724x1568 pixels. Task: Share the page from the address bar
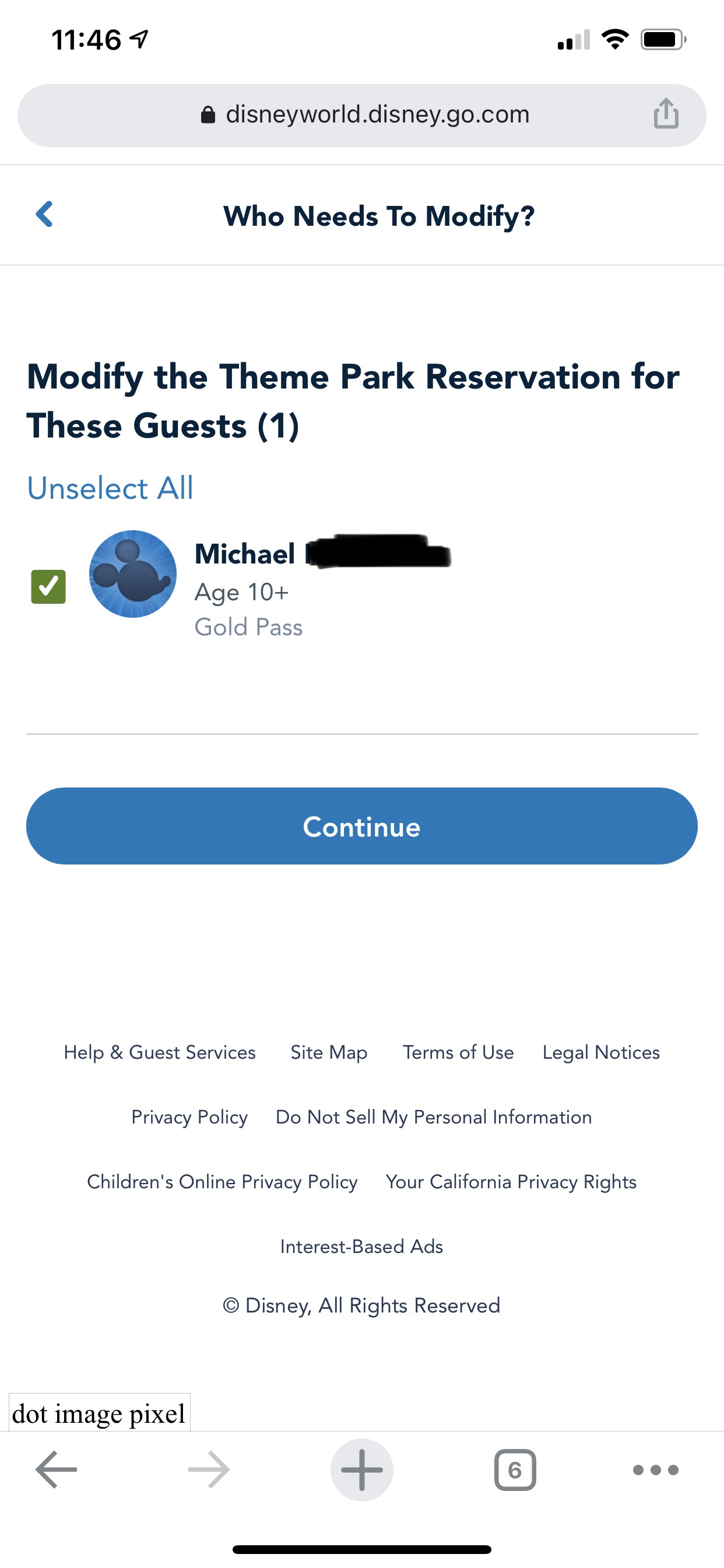[x=666, y=114]
